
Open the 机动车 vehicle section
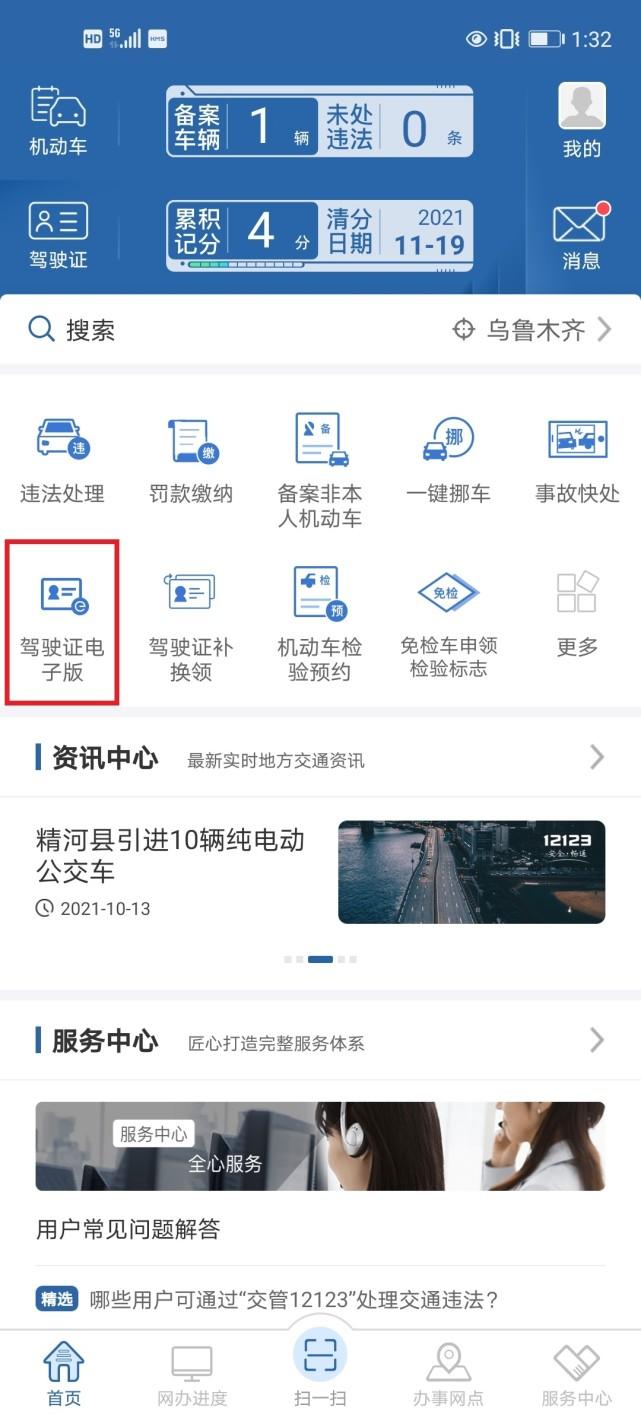pyautogui.click(x=58, y=121)
